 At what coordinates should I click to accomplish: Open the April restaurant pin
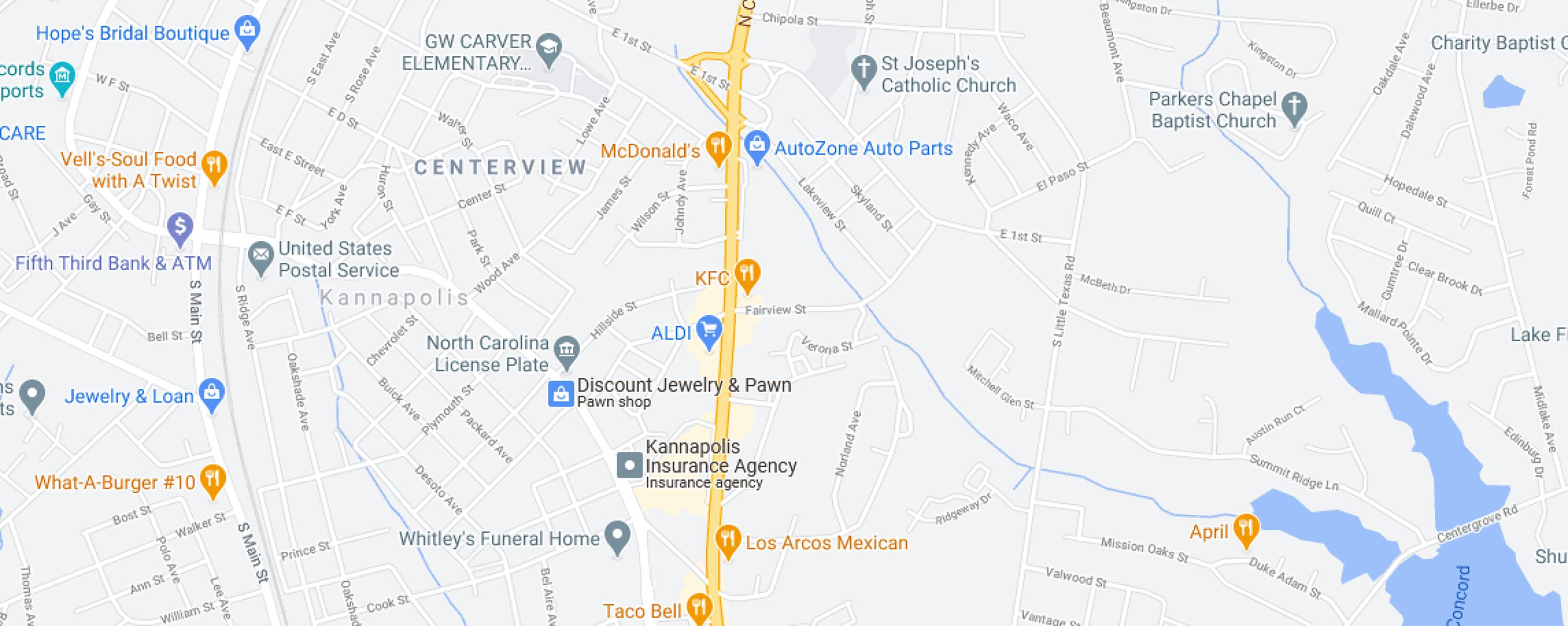[x=1246, y=530]
